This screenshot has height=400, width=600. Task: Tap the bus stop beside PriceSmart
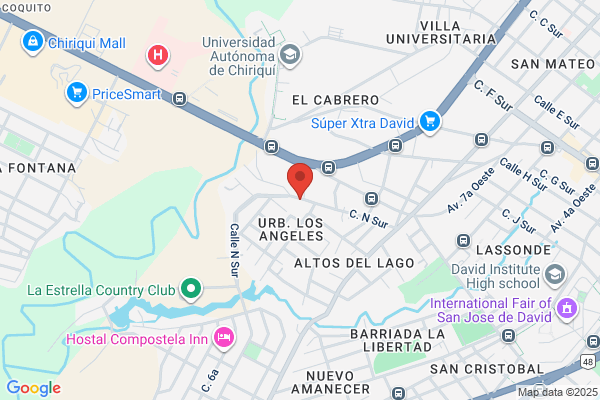(x=179, y=99)
